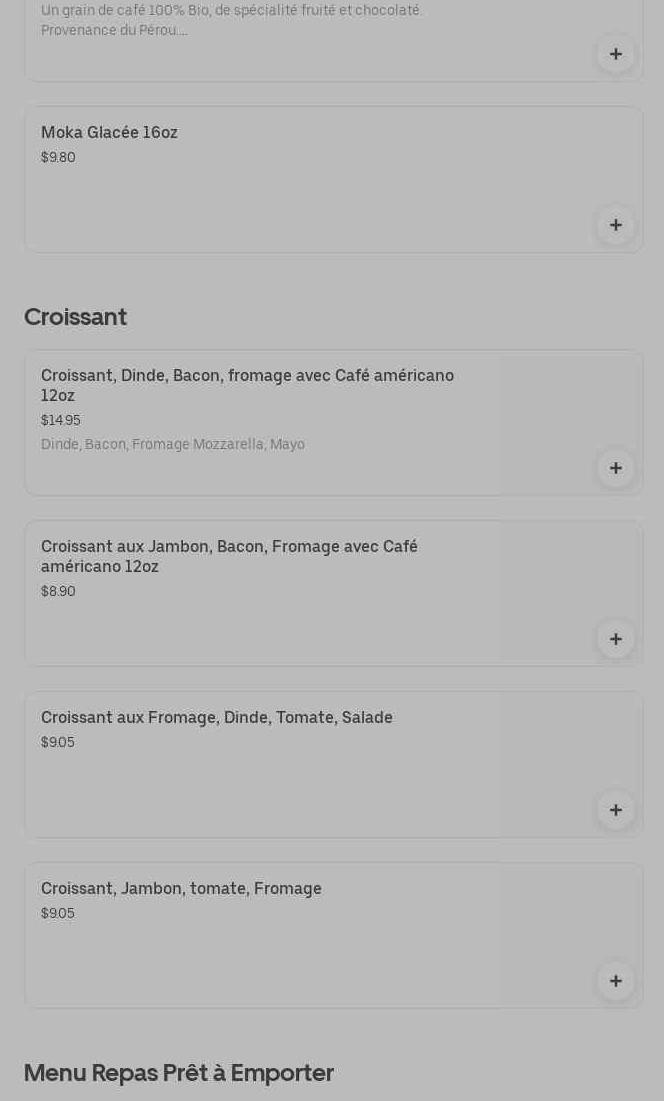
Task: Open the Moka Glacée 16oz item card
Action: [x=333, y=180]
